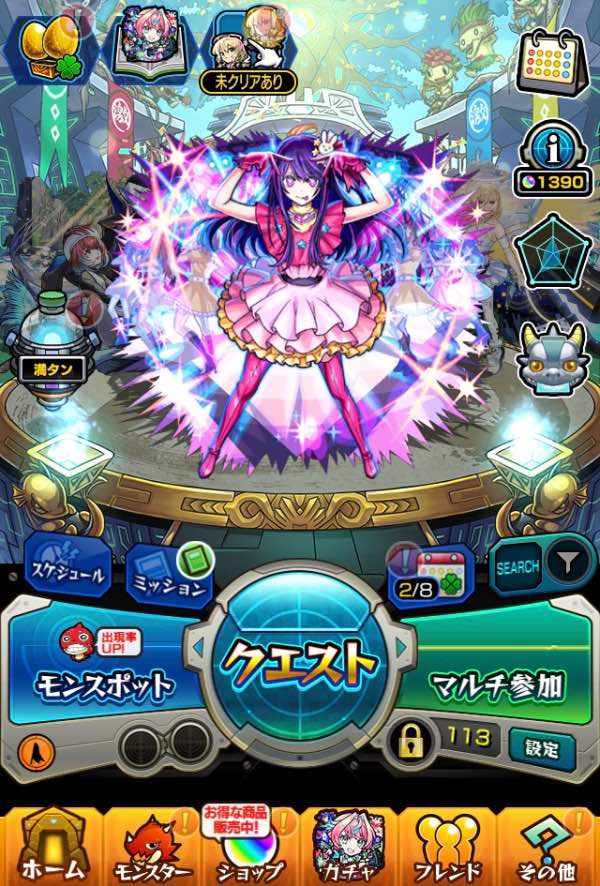Open the その他 tab
The width and height of the screenshot is (600, 886).
tap(547, 845)
